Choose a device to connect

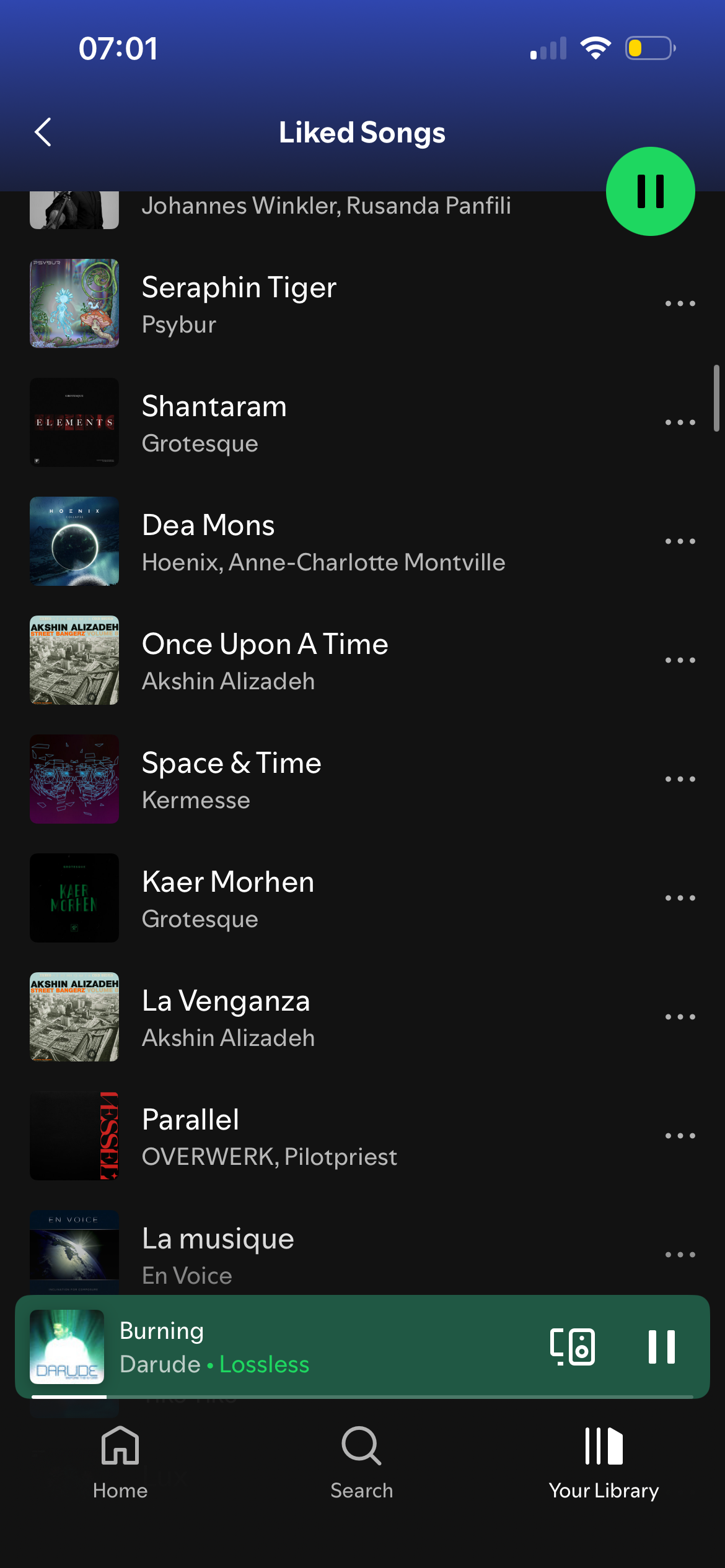point(572,1347)
